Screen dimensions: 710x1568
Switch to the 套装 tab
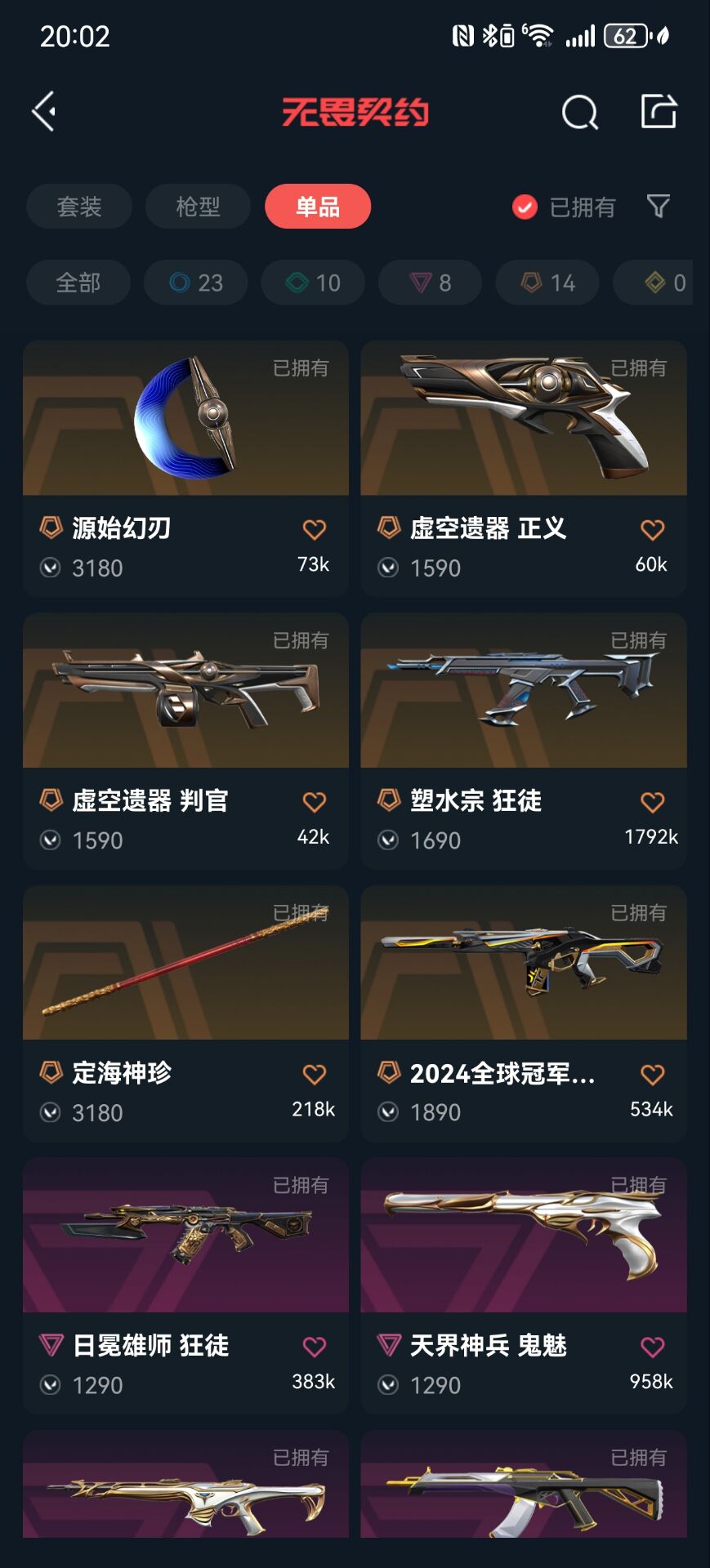79,207
